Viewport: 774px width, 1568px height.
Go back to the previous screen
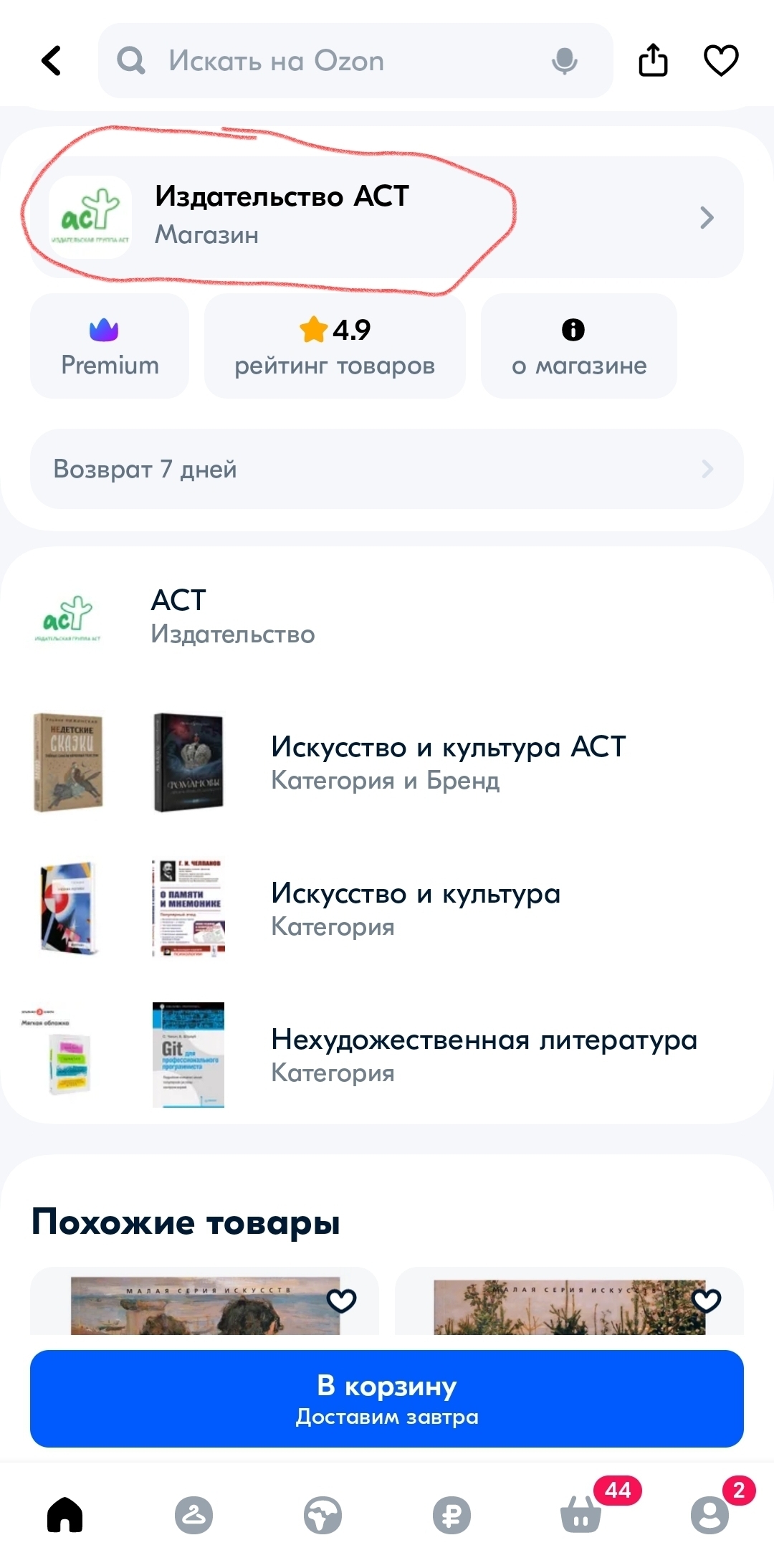pos(52,61)
